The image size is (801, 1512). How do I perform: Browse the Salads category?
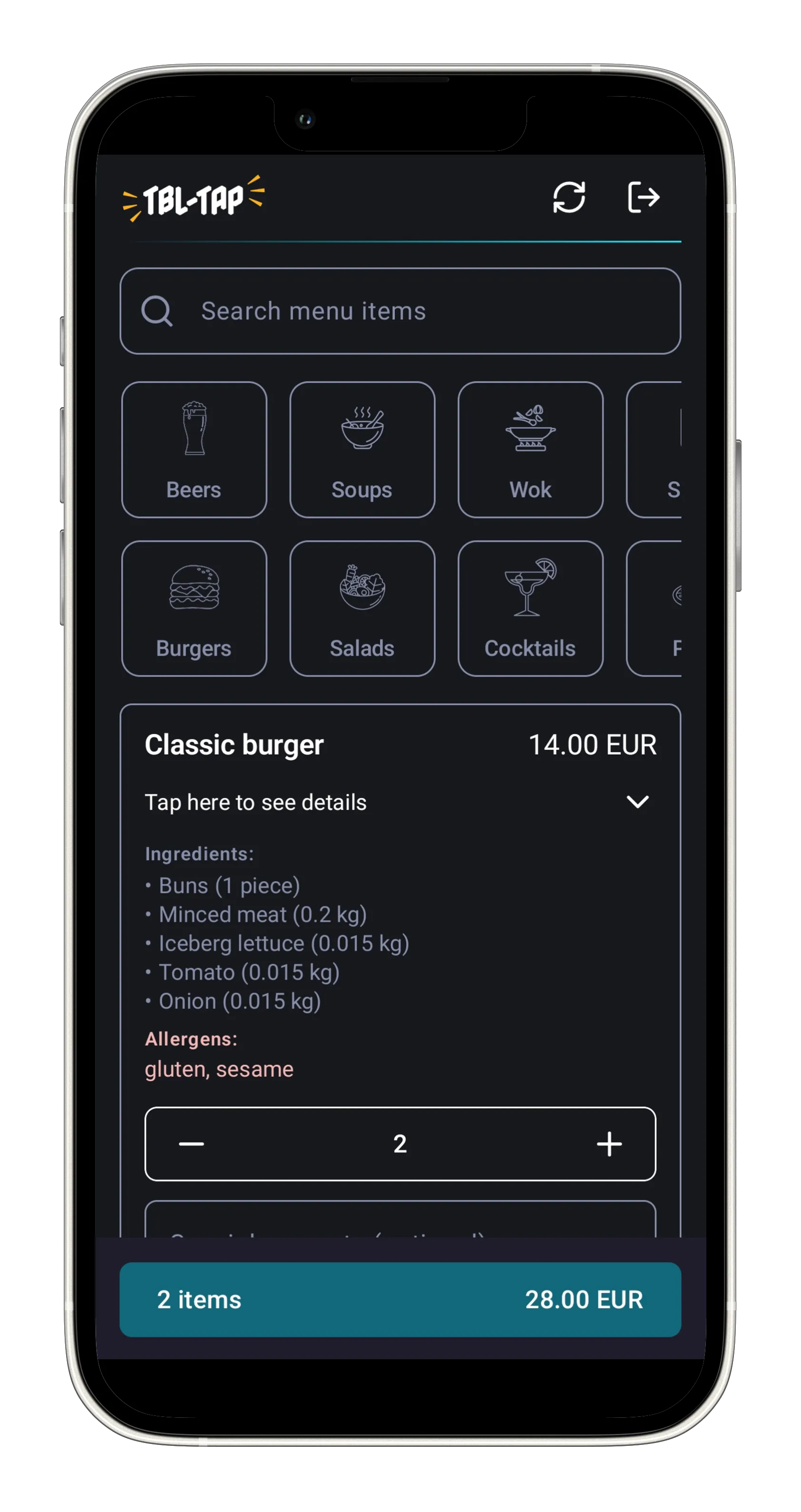click(x=362, y=608)
